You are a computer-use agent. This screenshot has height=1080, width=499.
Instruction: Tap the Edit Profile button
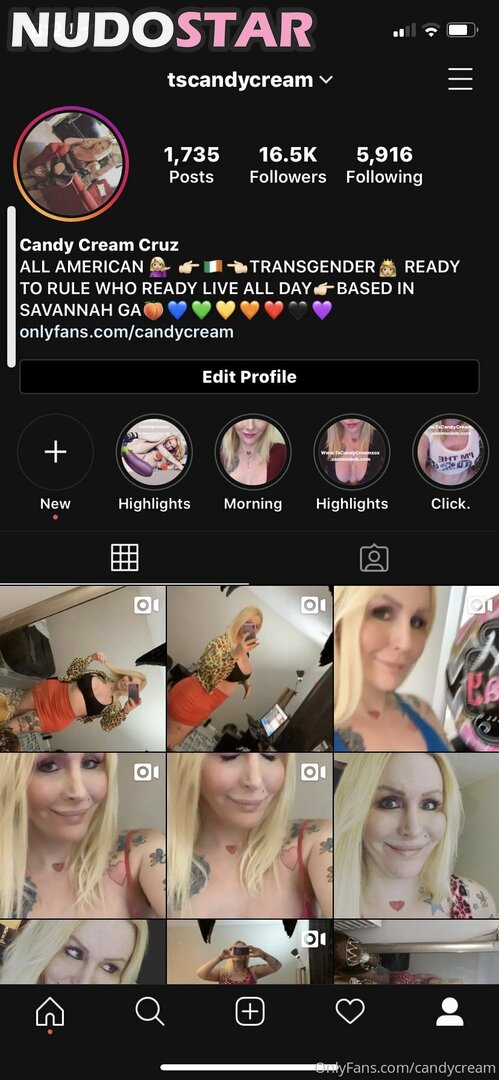[x=249, y=377]
